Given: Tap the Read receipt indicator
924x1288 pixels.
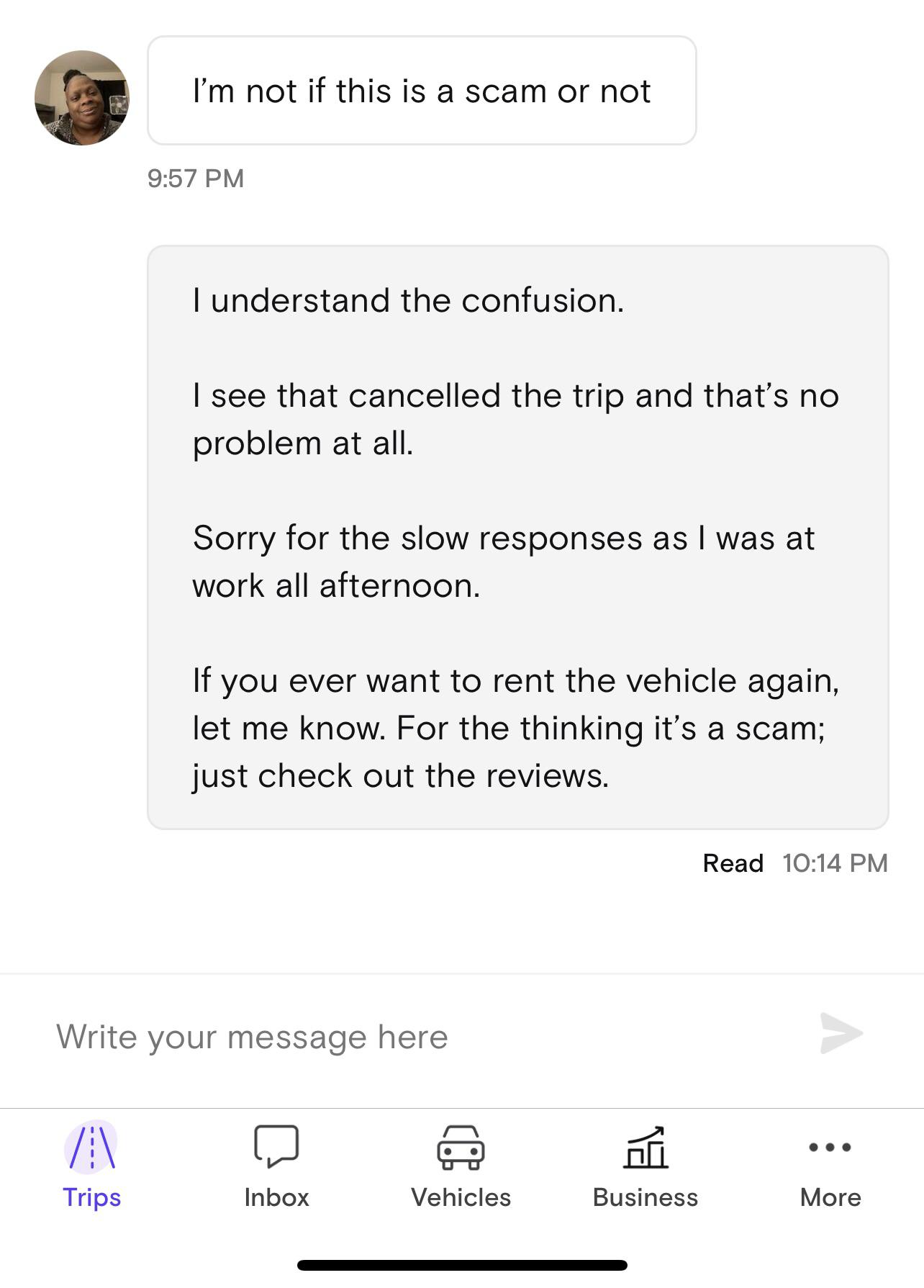Looking at the screenshot, I should coord(733,863).
